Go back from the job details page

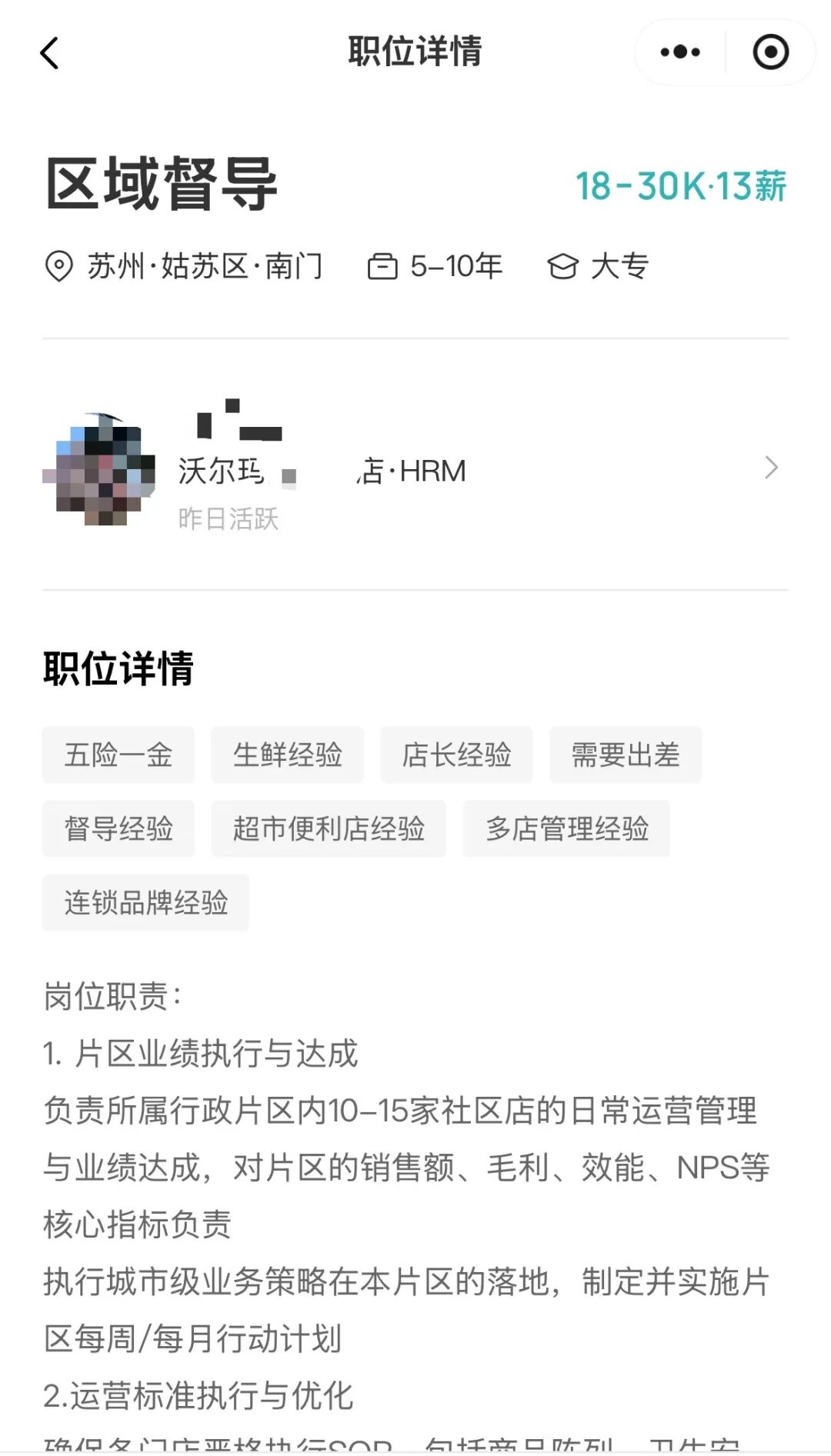[x=49, y=53]
